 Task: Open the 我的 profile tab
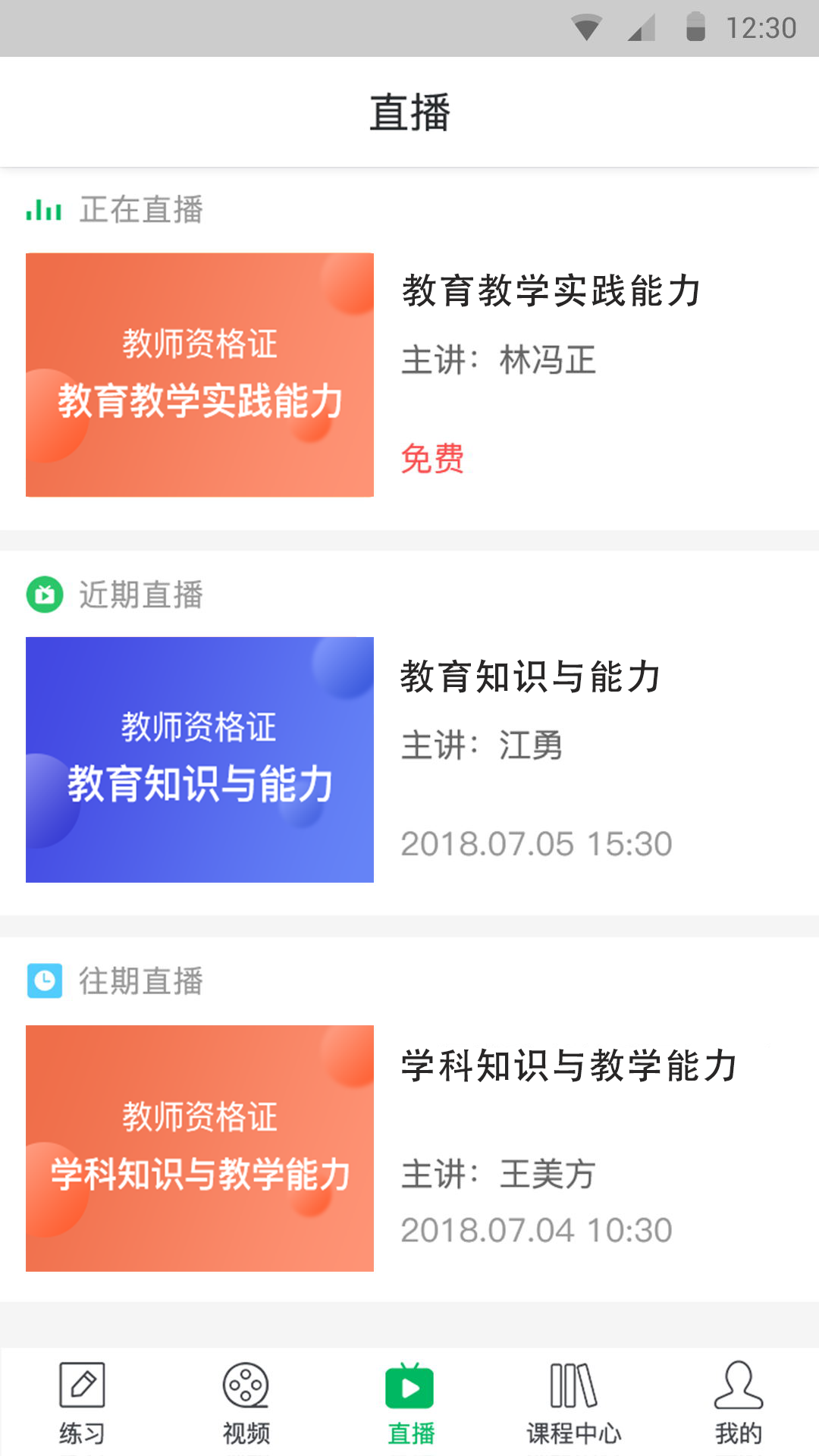(738, 1403)
